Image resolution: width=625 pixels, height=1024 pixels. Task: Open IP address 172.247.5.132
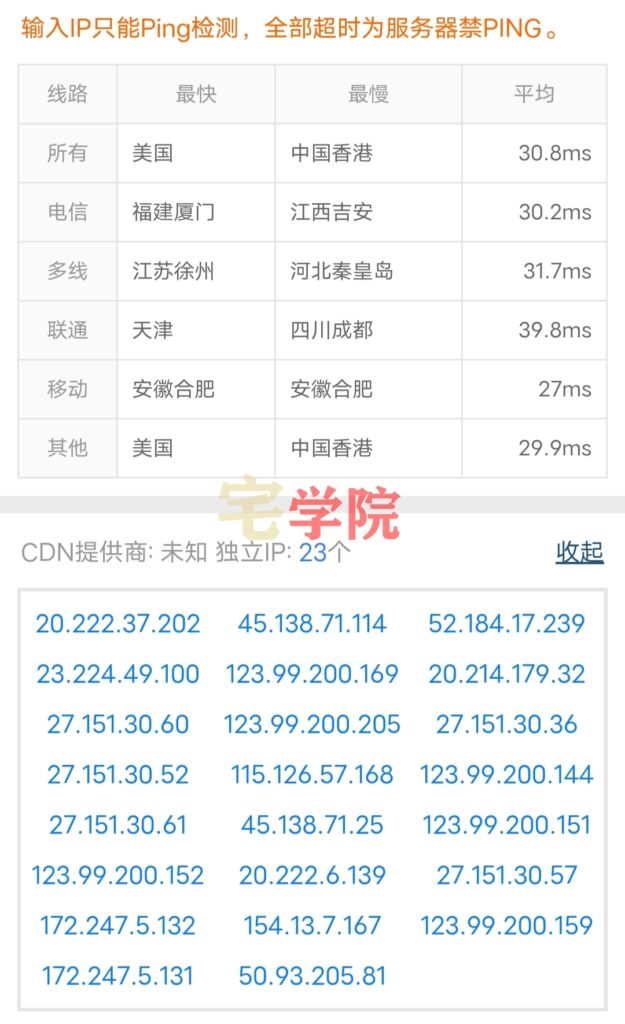(118, 925)
